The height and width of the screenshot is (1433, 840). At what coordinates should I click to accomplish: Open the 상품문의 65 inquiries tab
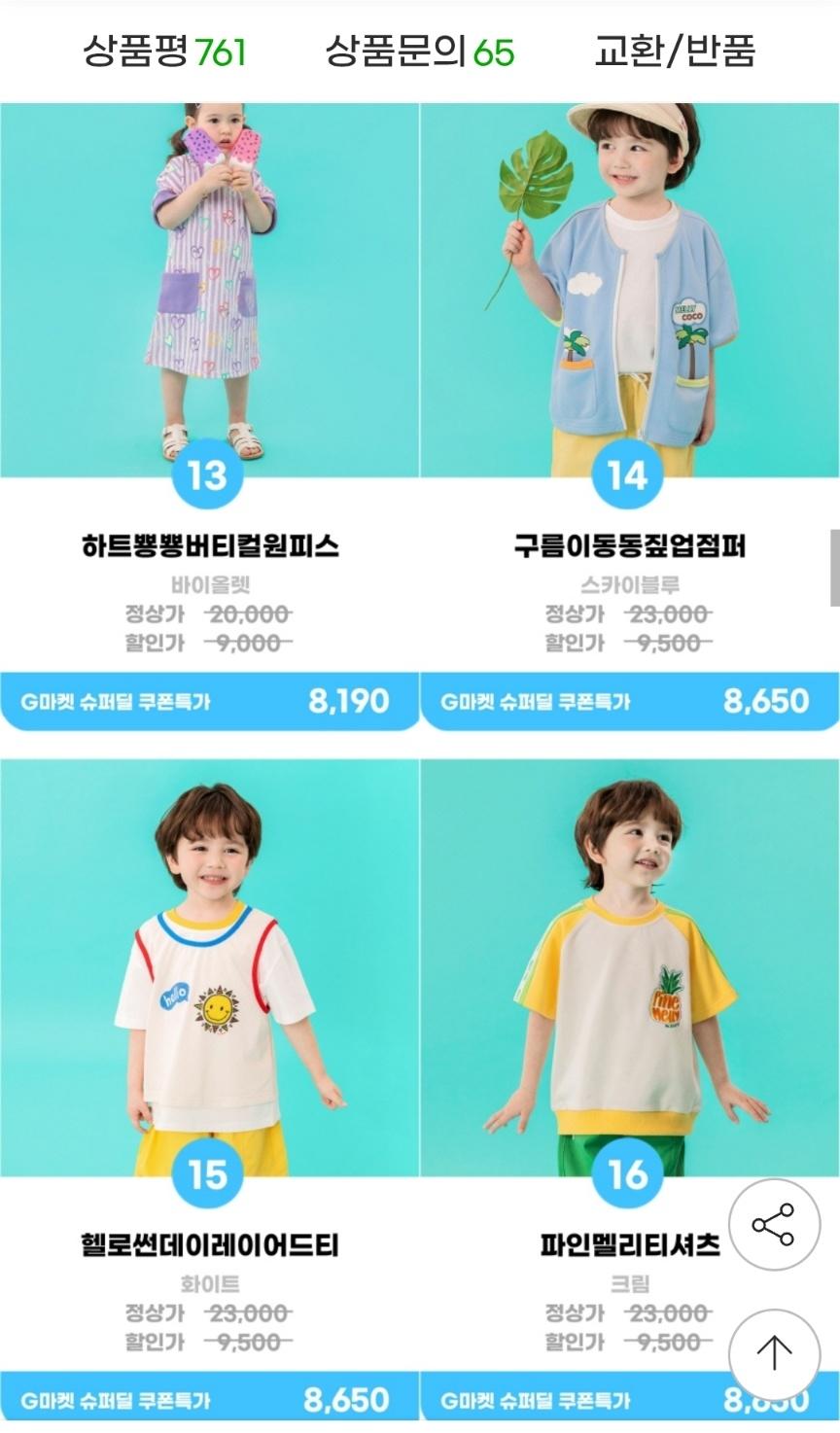pyautogui.click(x=419, y=51)
